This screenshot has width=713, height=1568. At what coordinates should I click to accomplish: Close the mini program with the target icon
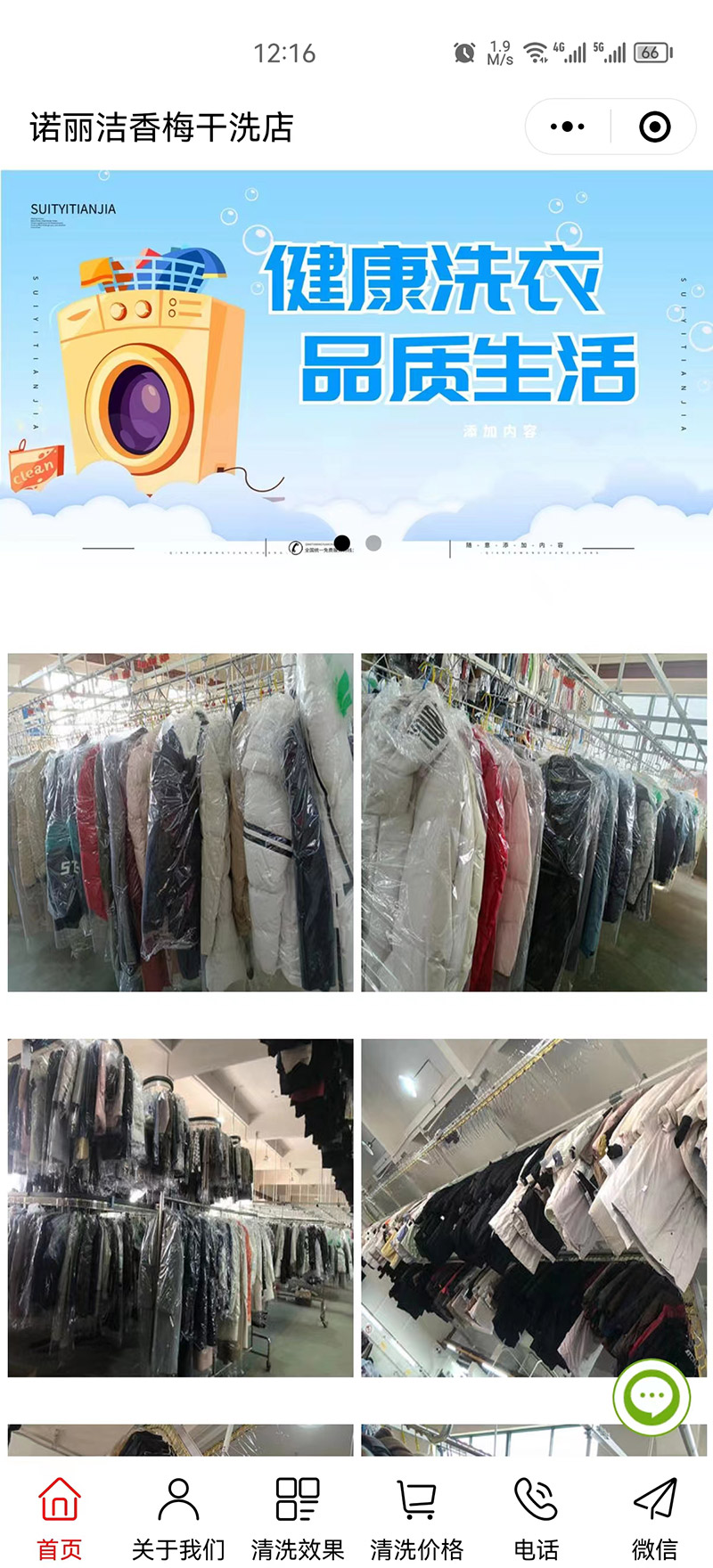[655, 127]
